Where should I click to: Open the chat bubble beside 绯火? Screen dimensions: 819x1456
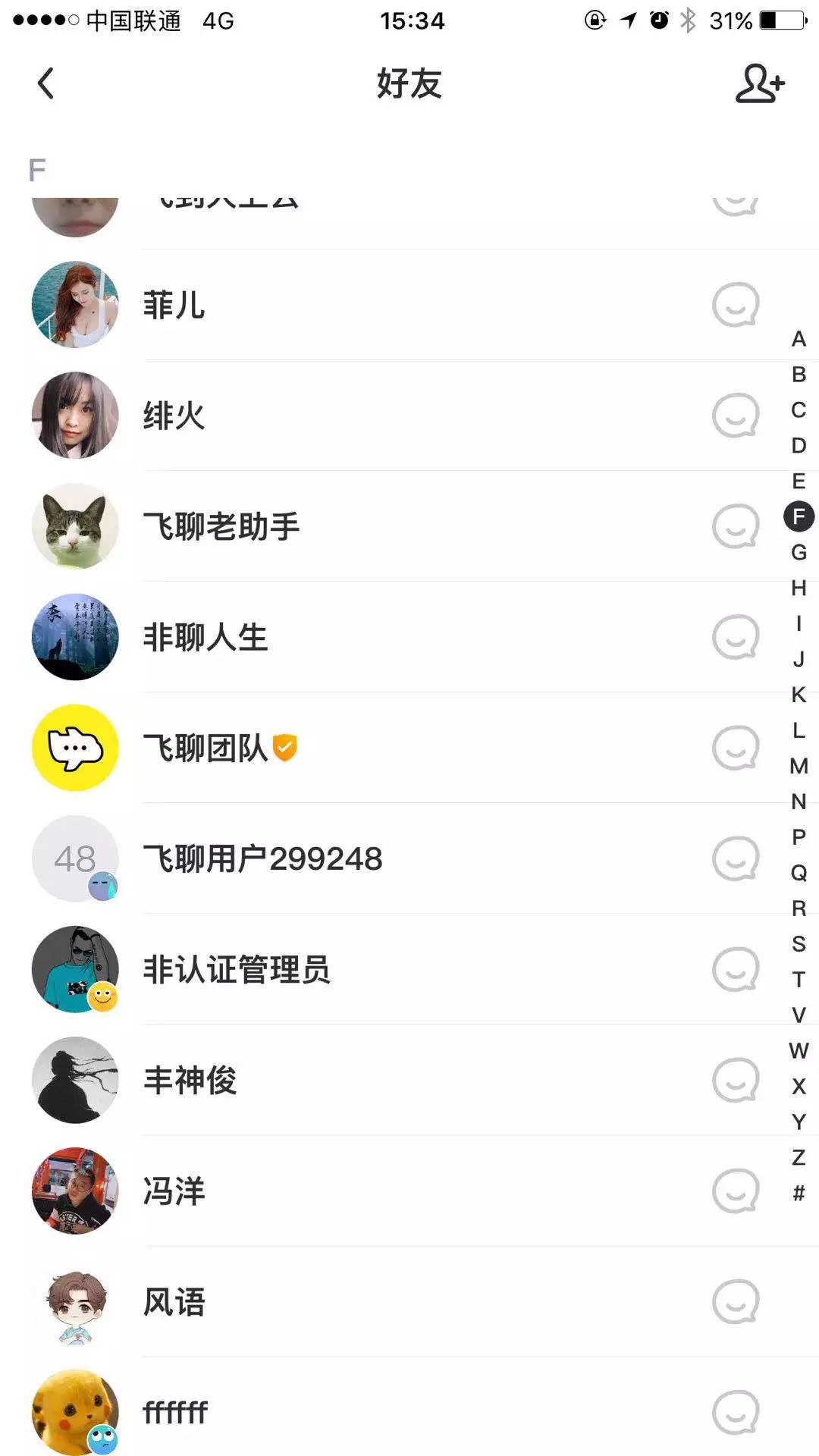735,416
